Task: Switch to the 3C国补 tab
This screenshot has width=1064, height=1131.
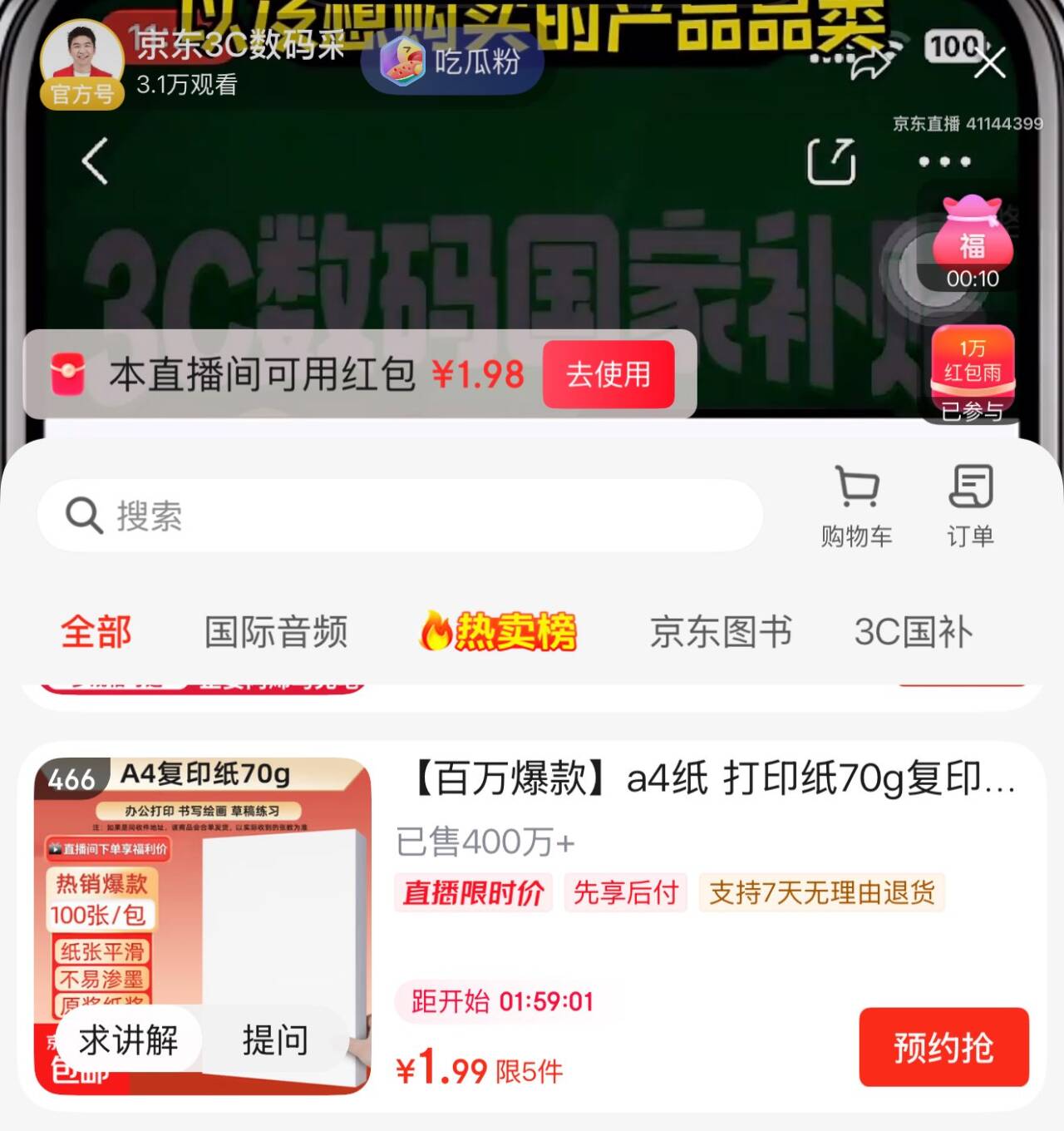Action: pos(914,631)
